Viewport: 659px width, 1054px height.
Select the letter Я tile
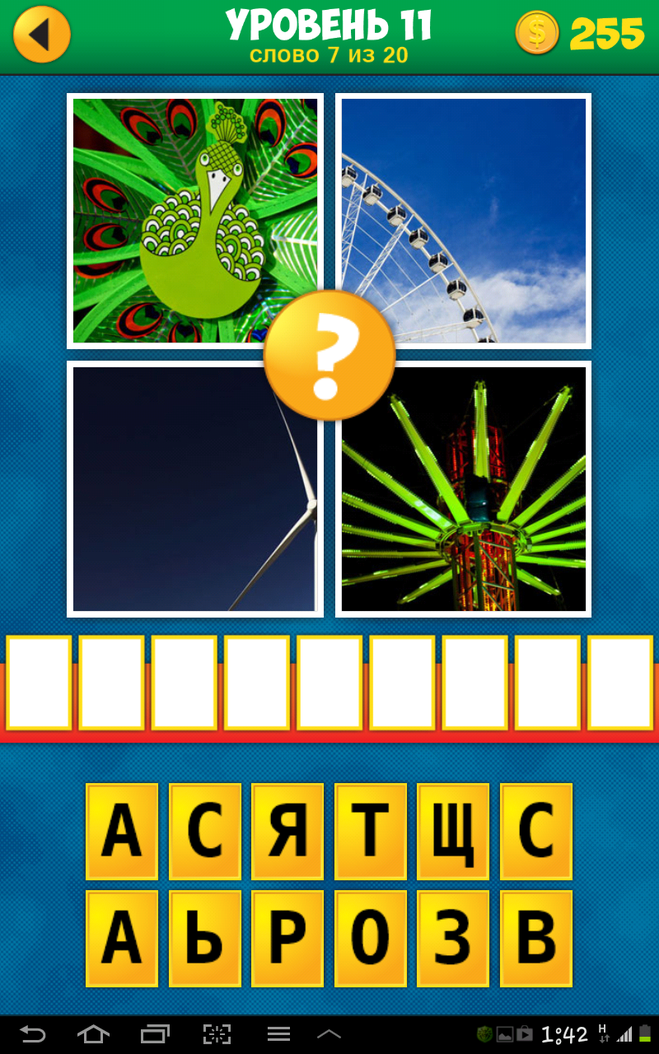point(287,831)
